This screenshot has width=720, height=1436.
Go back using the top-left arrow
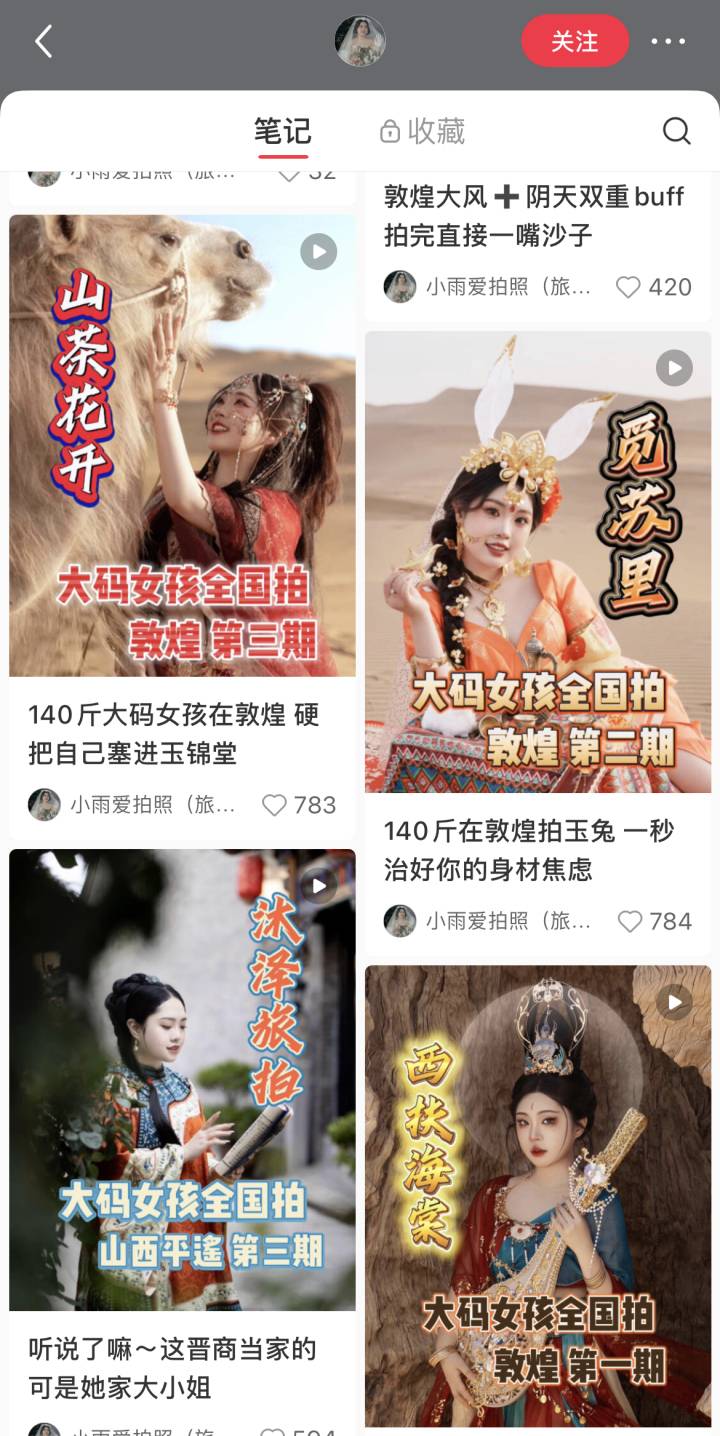point(44,42)
